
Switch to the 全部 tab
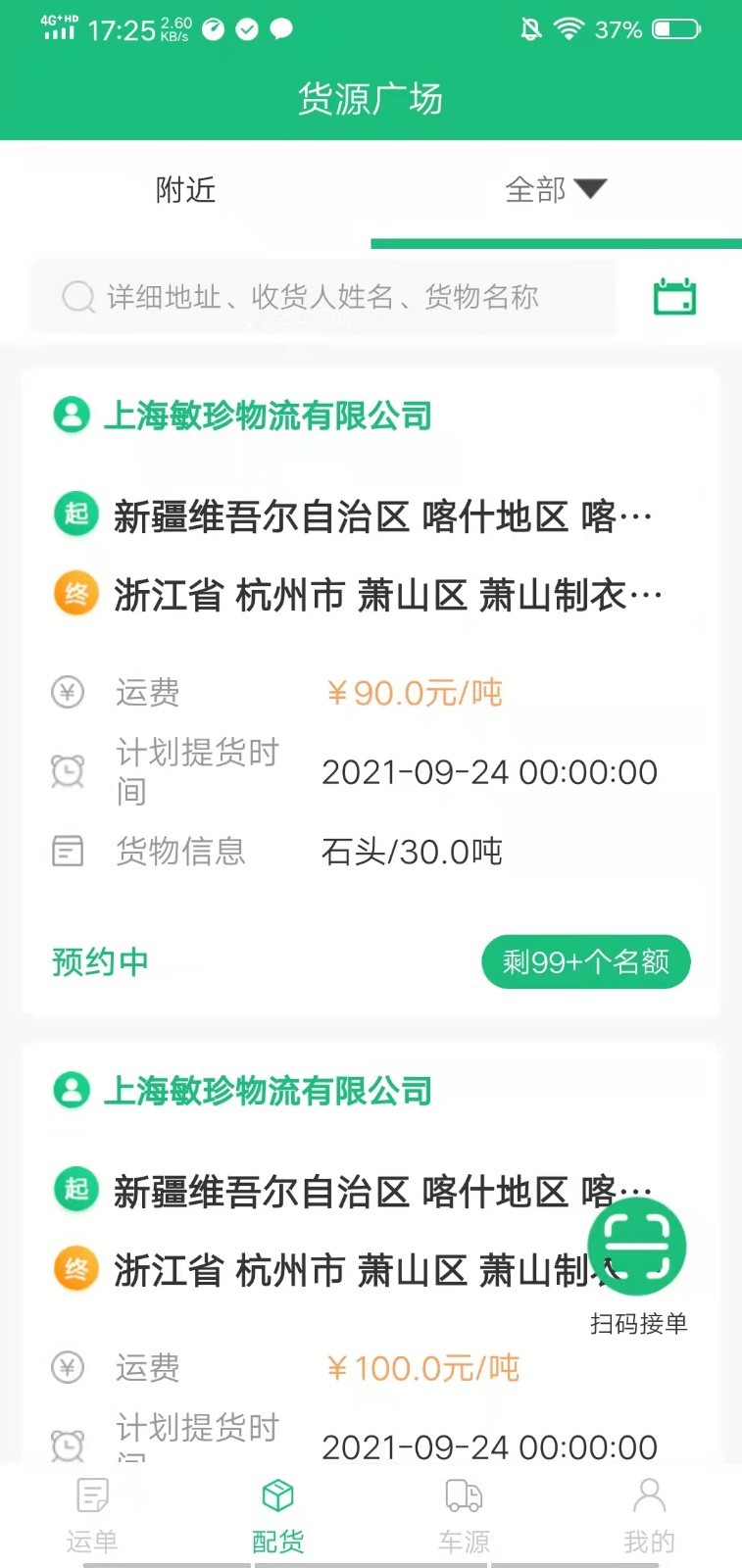pyautogui.click(x=534, y=190)
